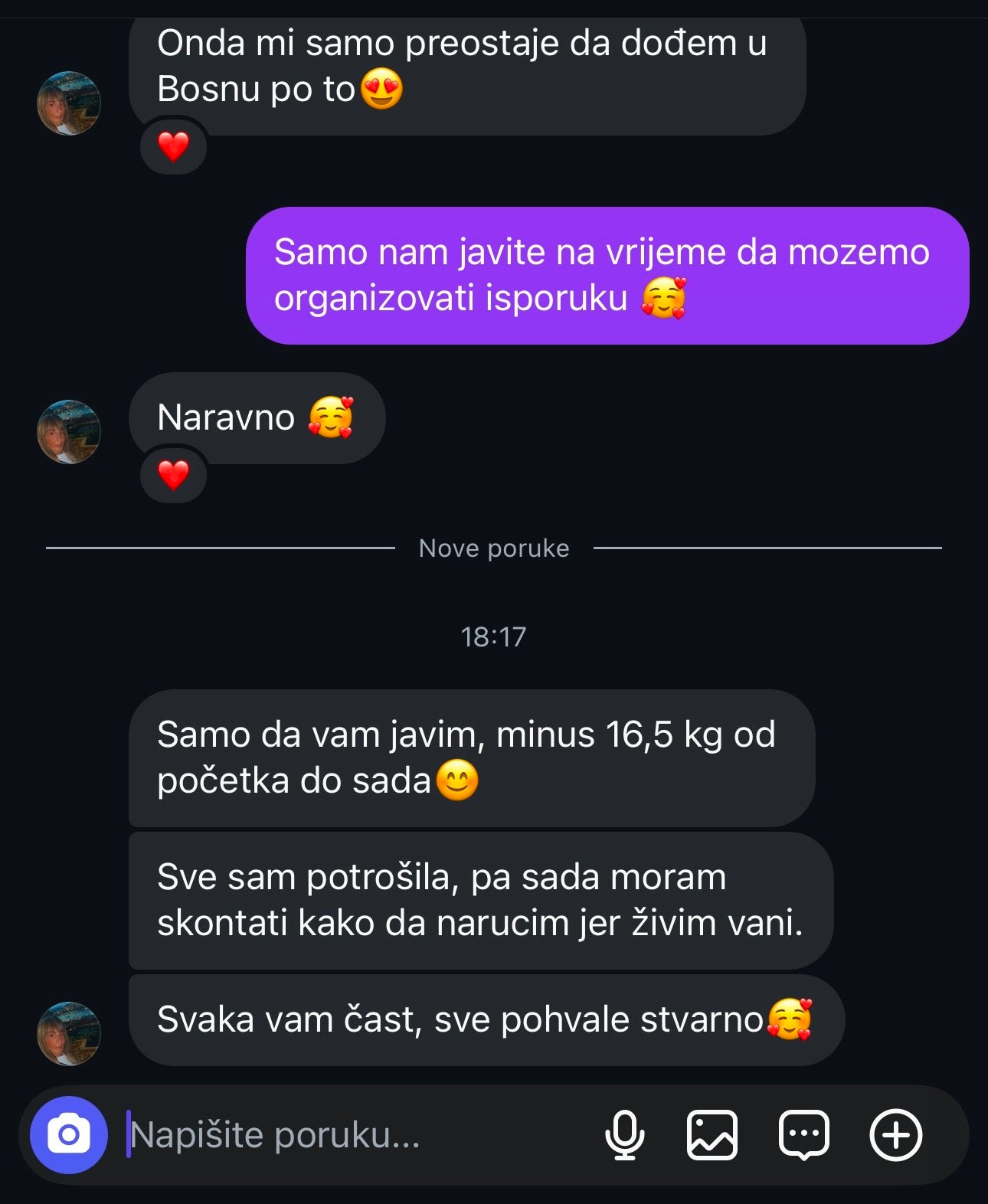This screenshot has height=1204, width=988.
Task: Open the camera from the message bar
Action: 69,1134
